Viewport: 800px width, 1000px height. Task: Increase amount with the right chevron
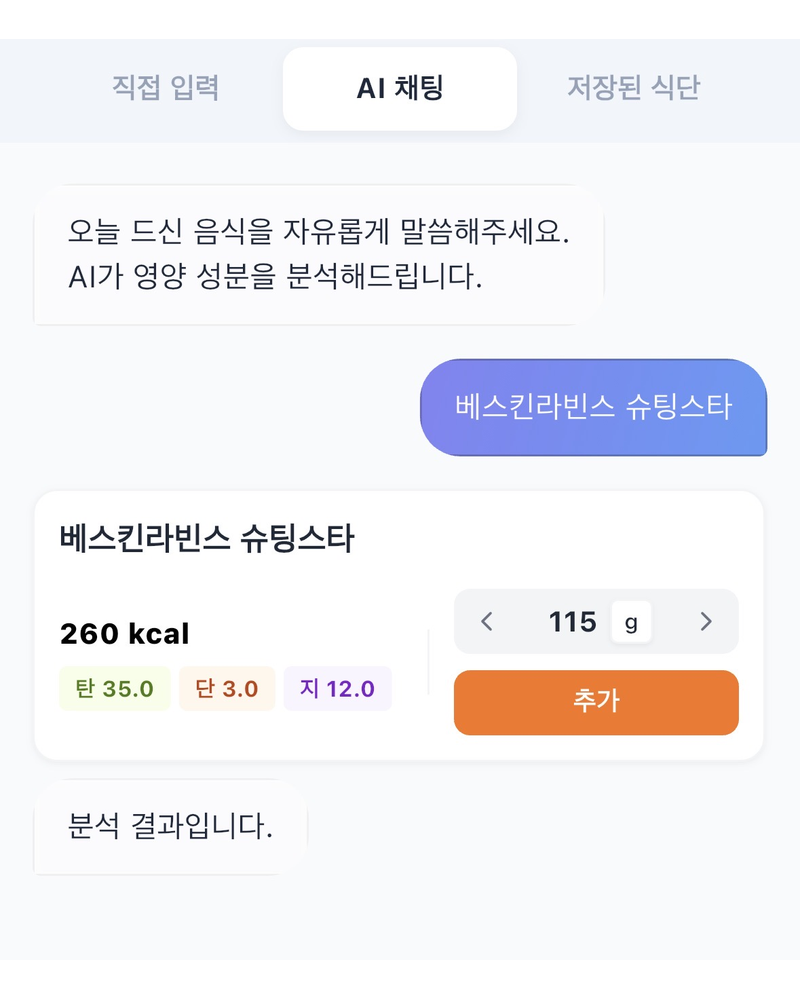706,621
